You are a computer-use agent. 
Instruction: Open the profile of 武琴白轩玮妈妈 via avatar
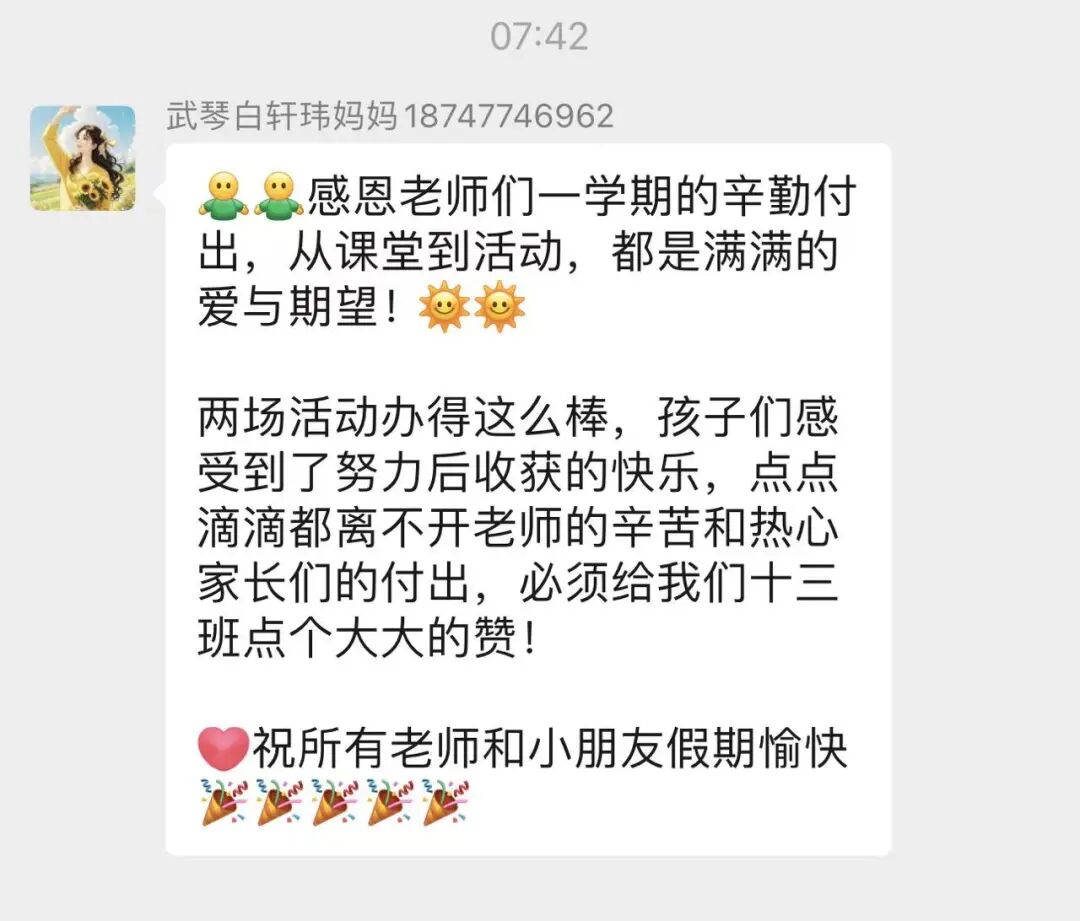coord(82,158)
